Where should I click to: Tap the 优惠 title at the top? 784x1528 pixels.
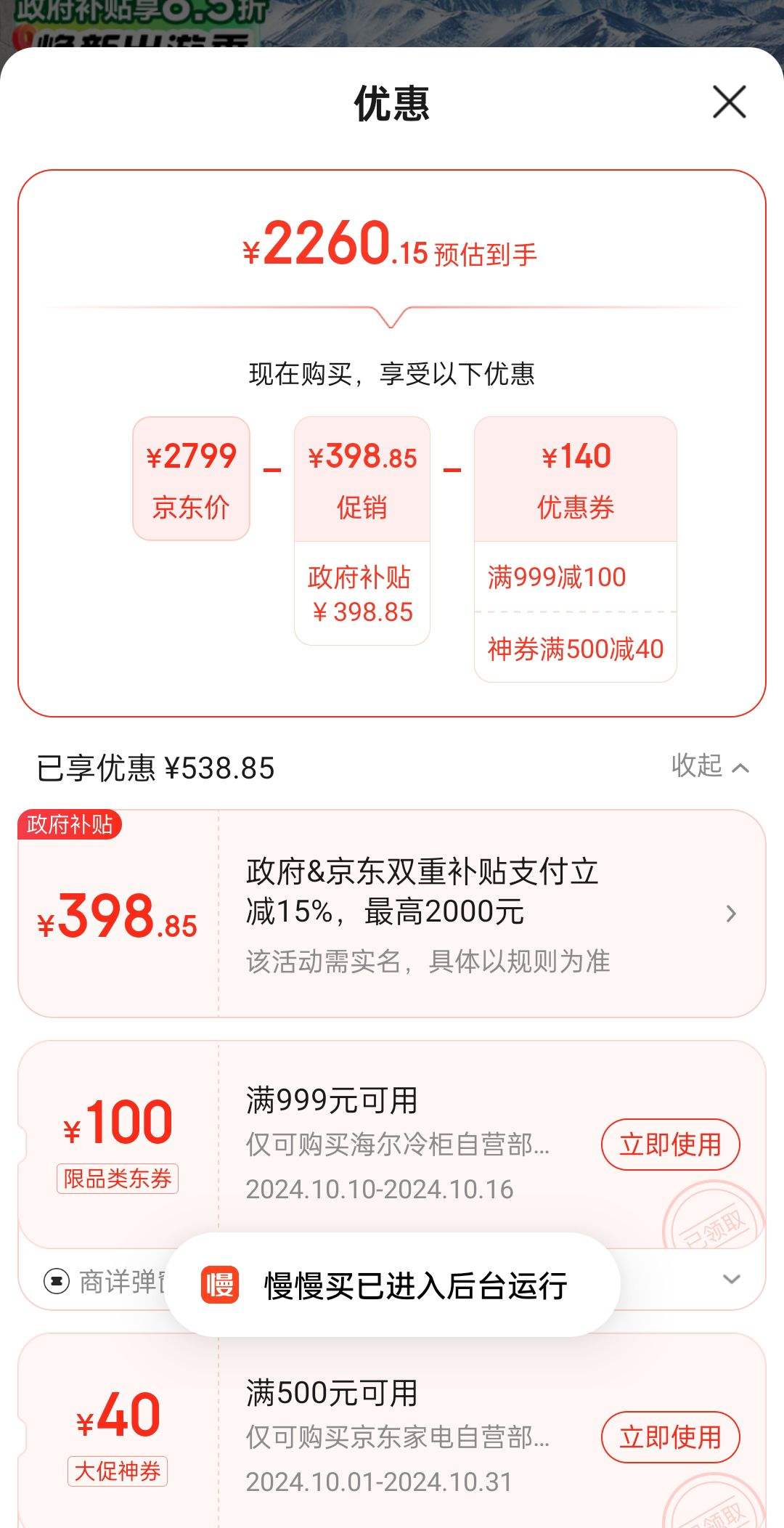coord(391,104)
